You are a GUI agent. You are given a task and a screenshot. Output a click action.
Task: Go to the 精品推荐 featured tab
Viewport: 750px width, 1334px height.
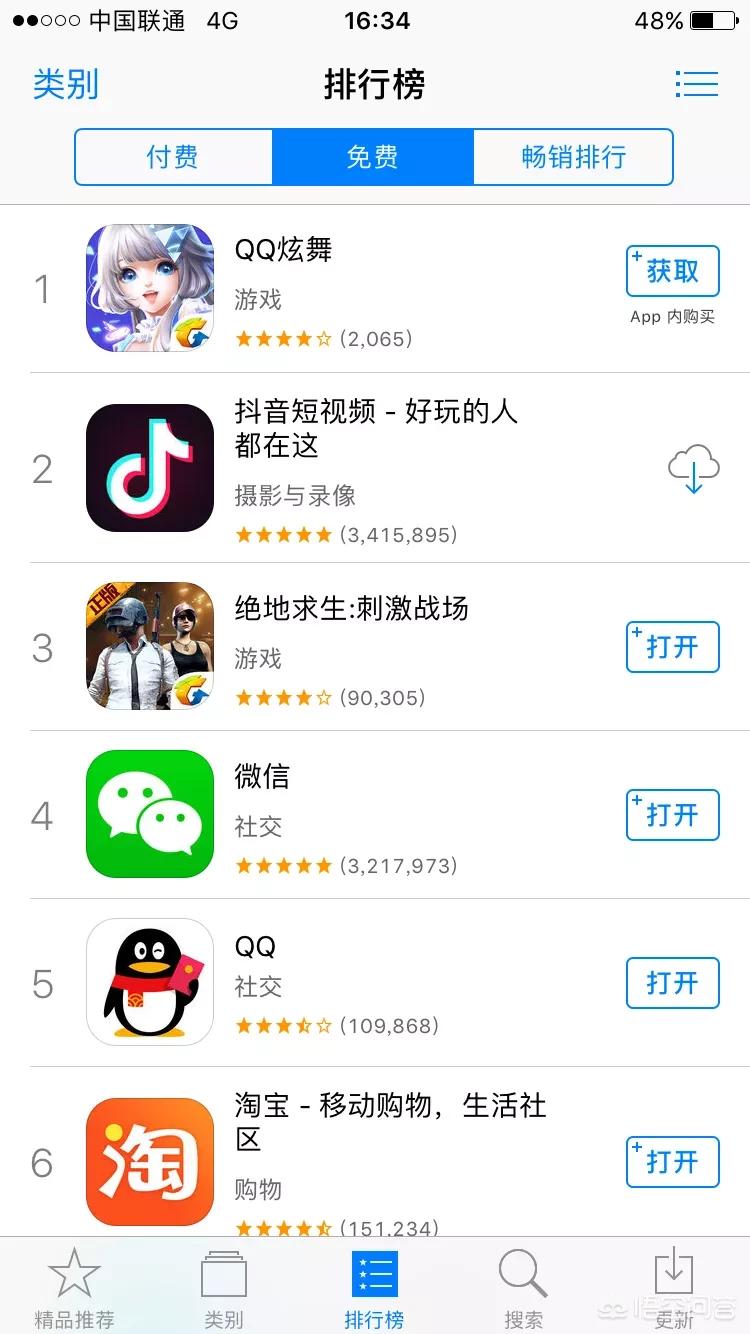click(74, 1289)
